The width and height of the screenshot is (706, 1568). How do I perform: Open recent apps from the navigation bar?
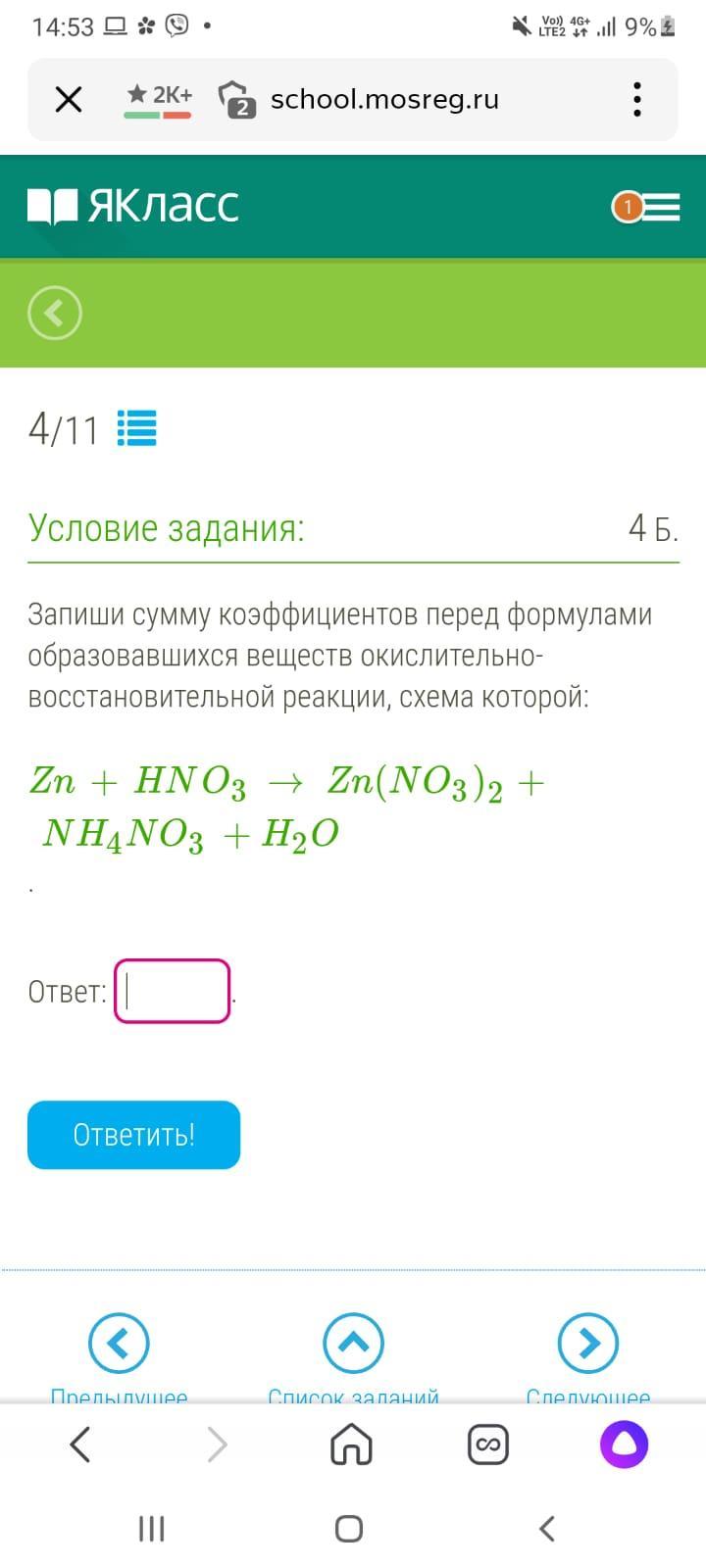(151, 1528)
